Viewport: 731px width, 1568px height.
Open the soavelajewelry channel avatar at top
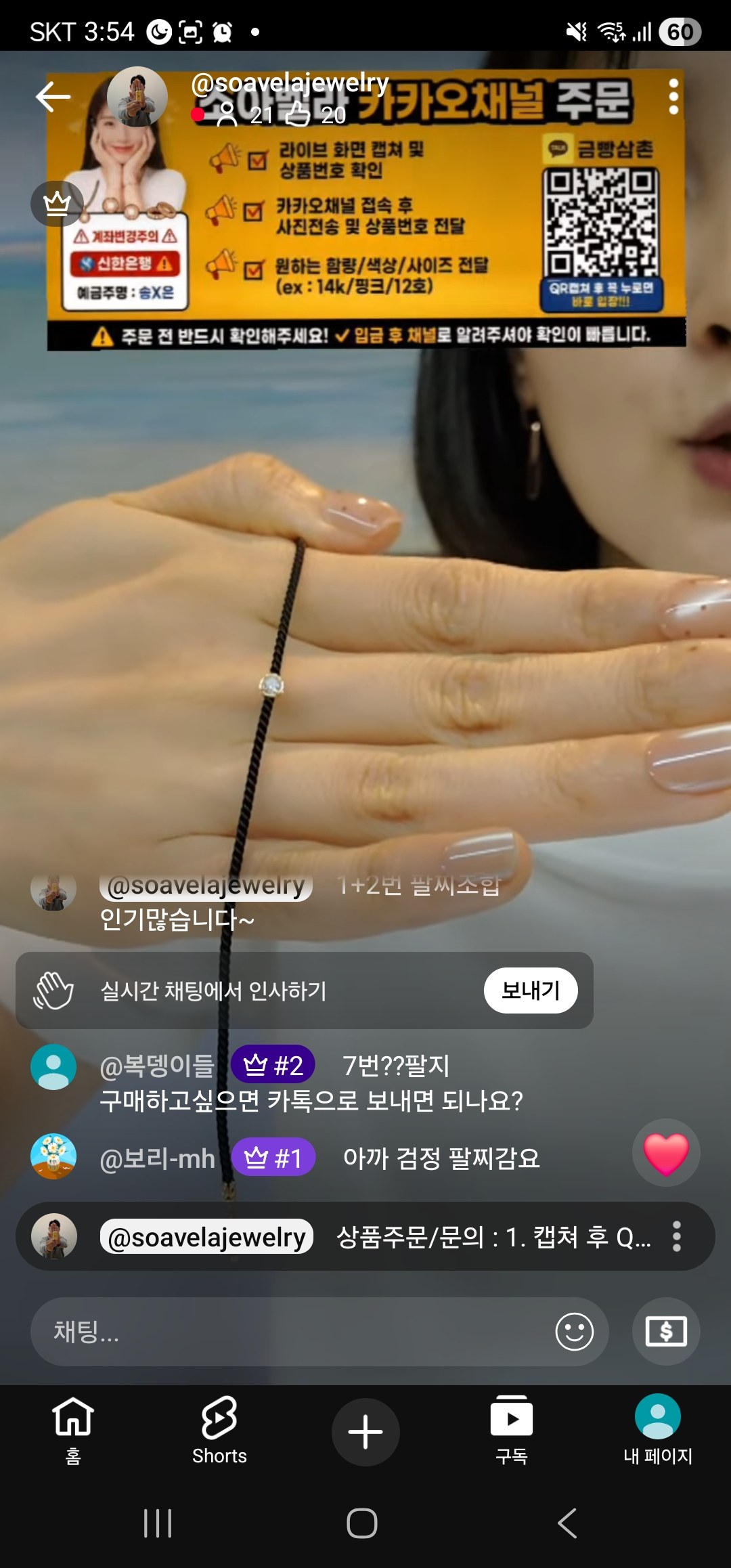[137, 97]
